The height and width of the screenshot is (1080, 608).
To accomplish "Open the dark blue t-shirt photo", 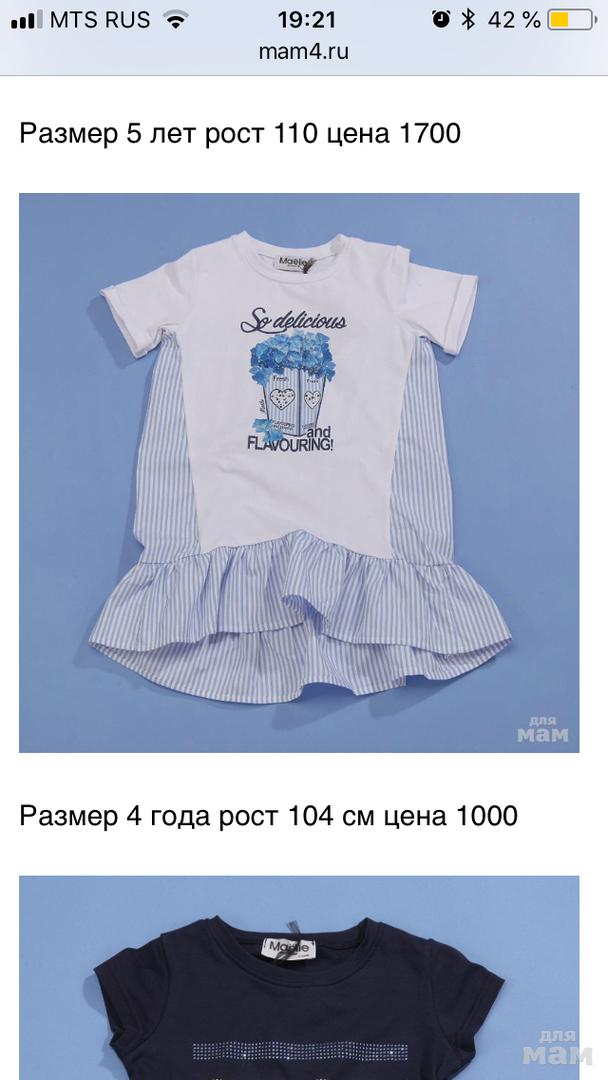I will click(299, 978).
